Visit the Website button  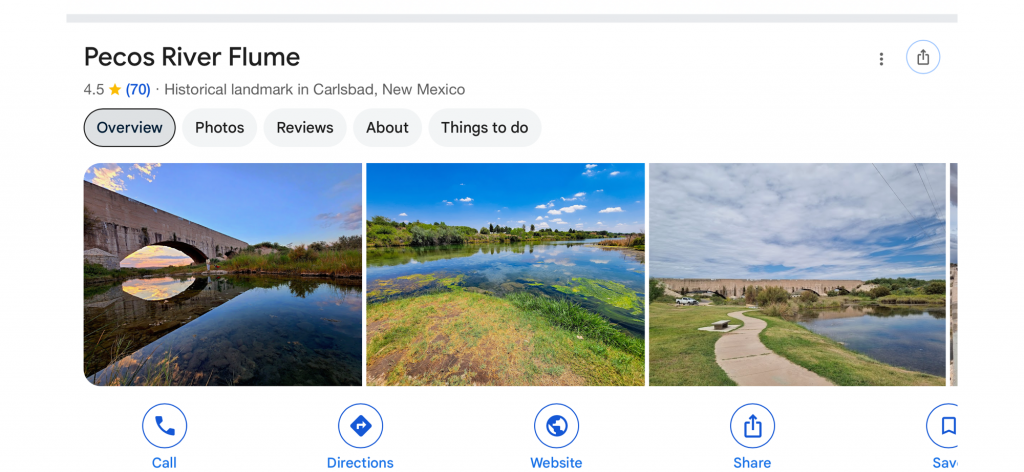coord(556,427)
